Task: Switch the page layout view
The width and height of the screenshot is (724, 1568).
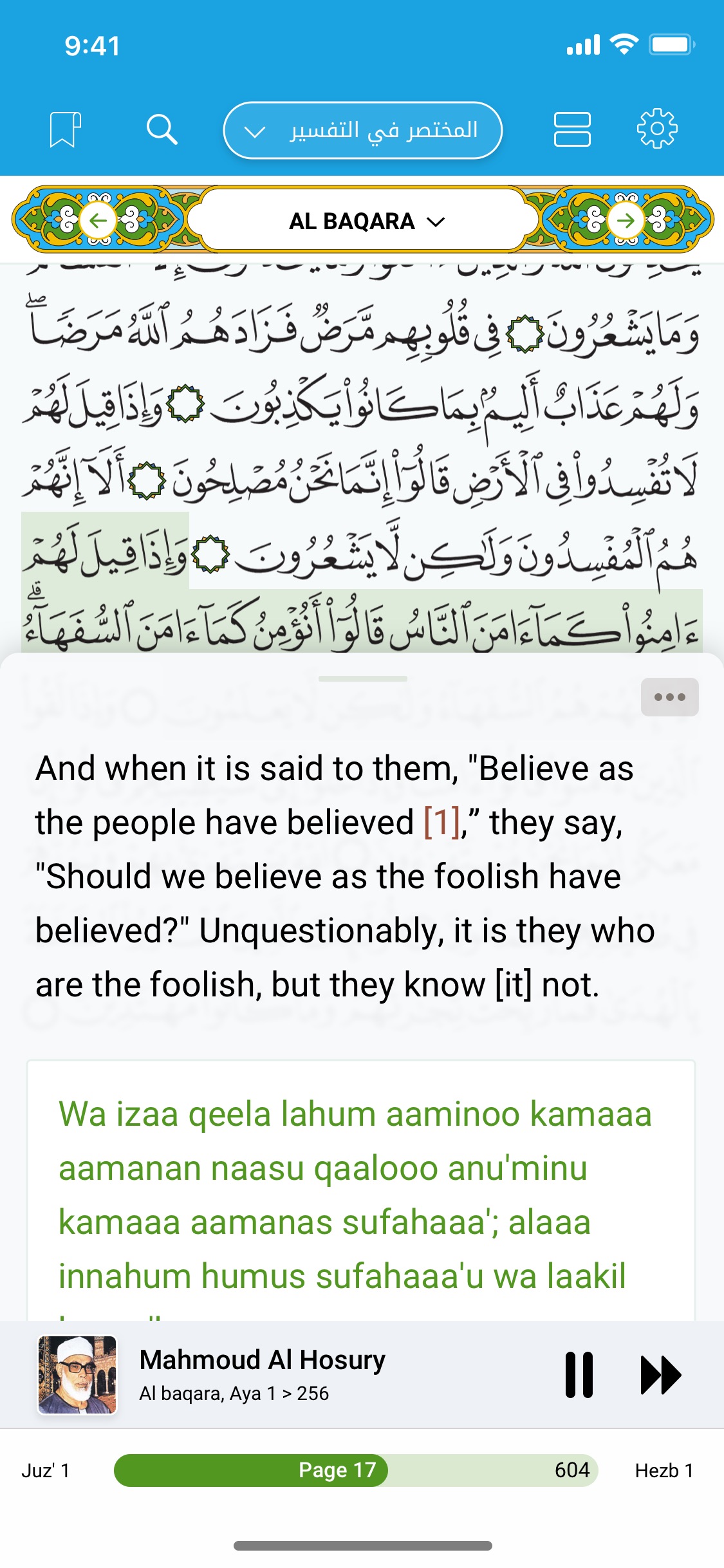Action: click(x=572, y=129)
